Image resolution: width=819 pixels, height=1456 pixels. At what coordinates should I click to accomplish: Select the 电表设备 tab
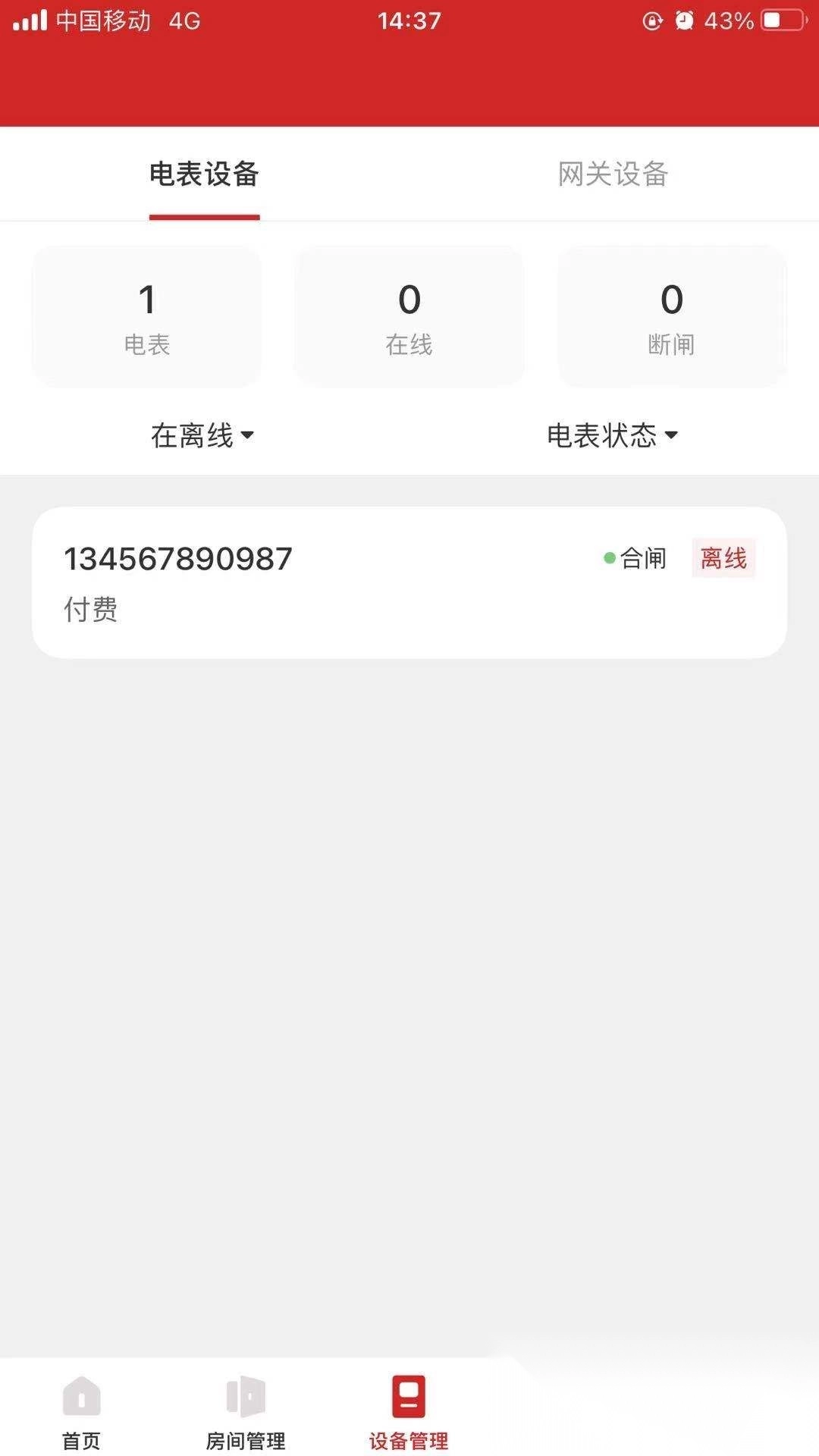[x=204, y=174]
